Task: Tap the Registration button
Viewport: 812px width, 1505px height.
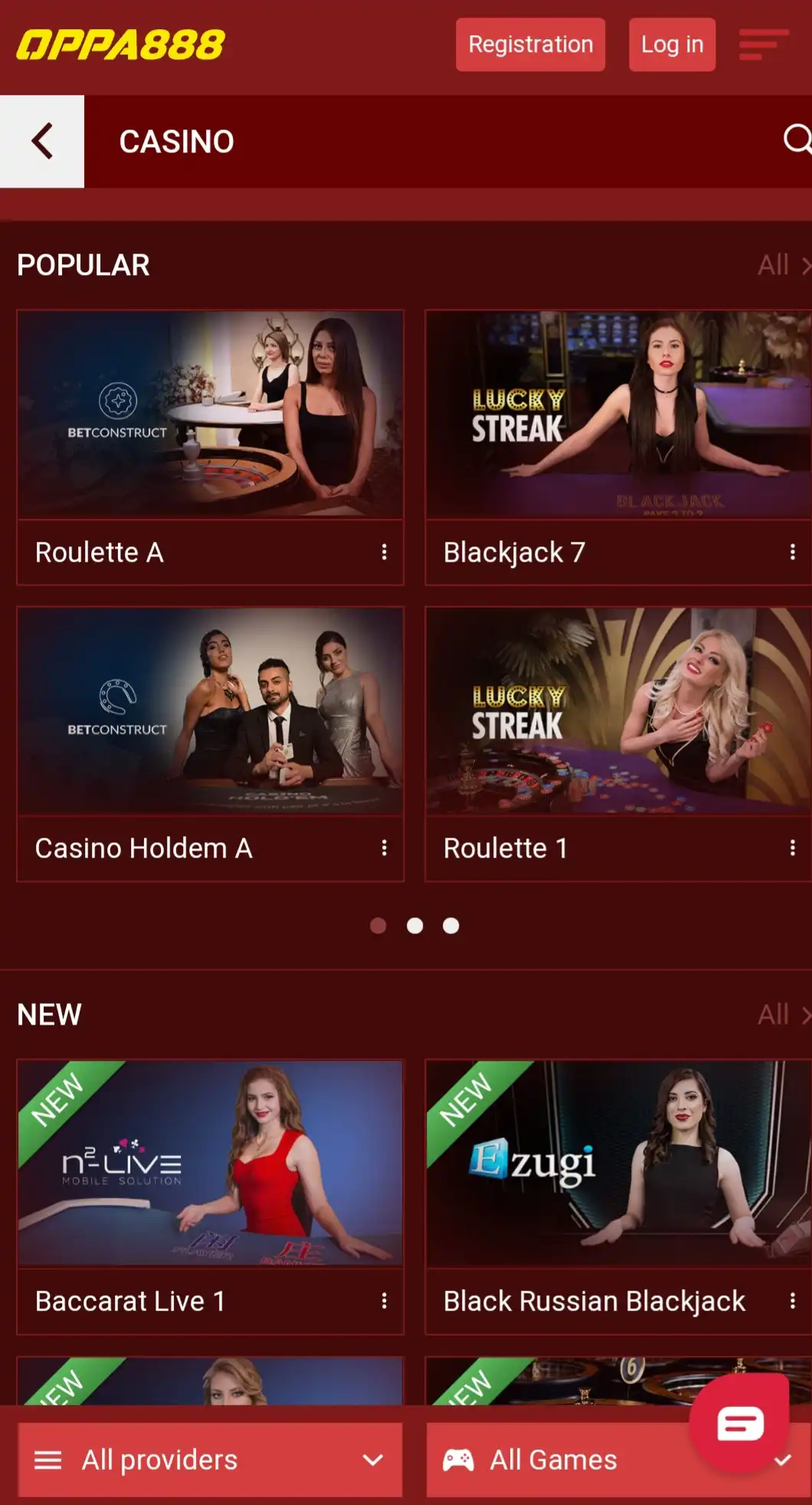Action: [530, 44]
